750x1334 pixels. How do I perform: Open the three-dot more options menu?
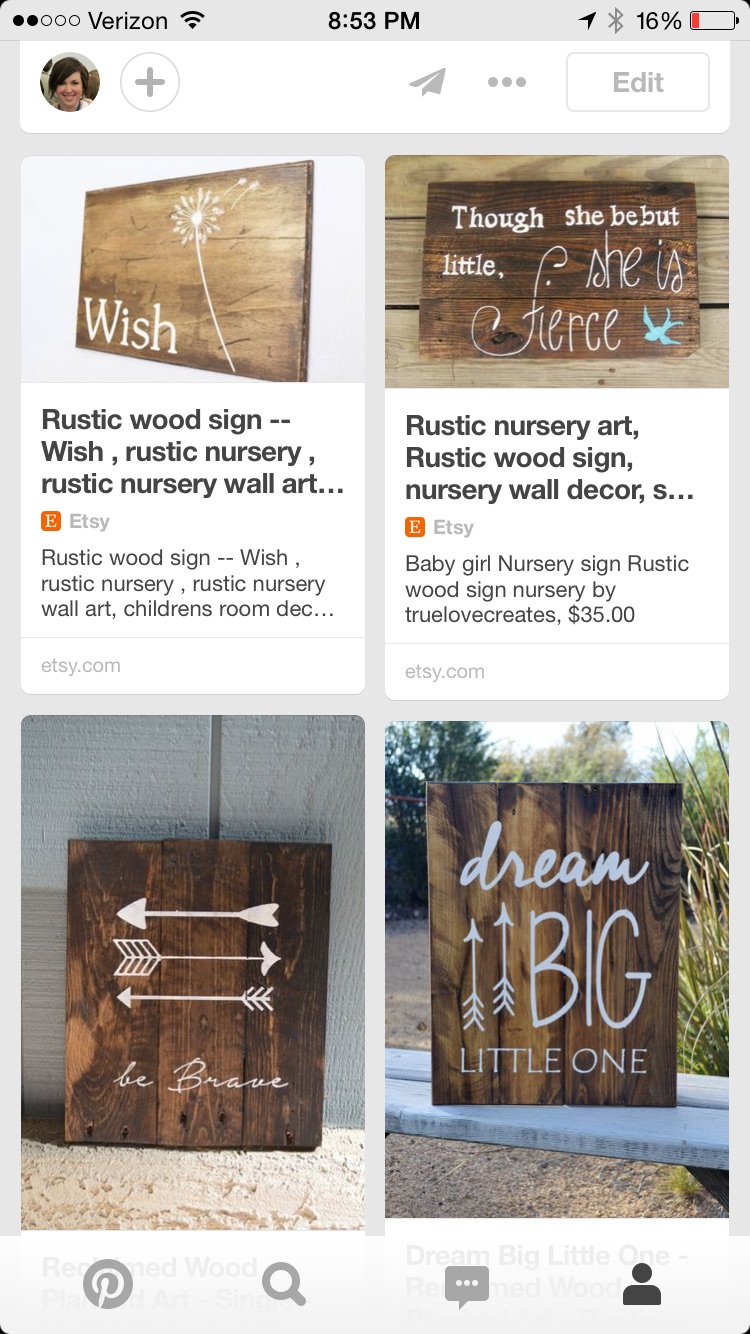coord(507,82)
